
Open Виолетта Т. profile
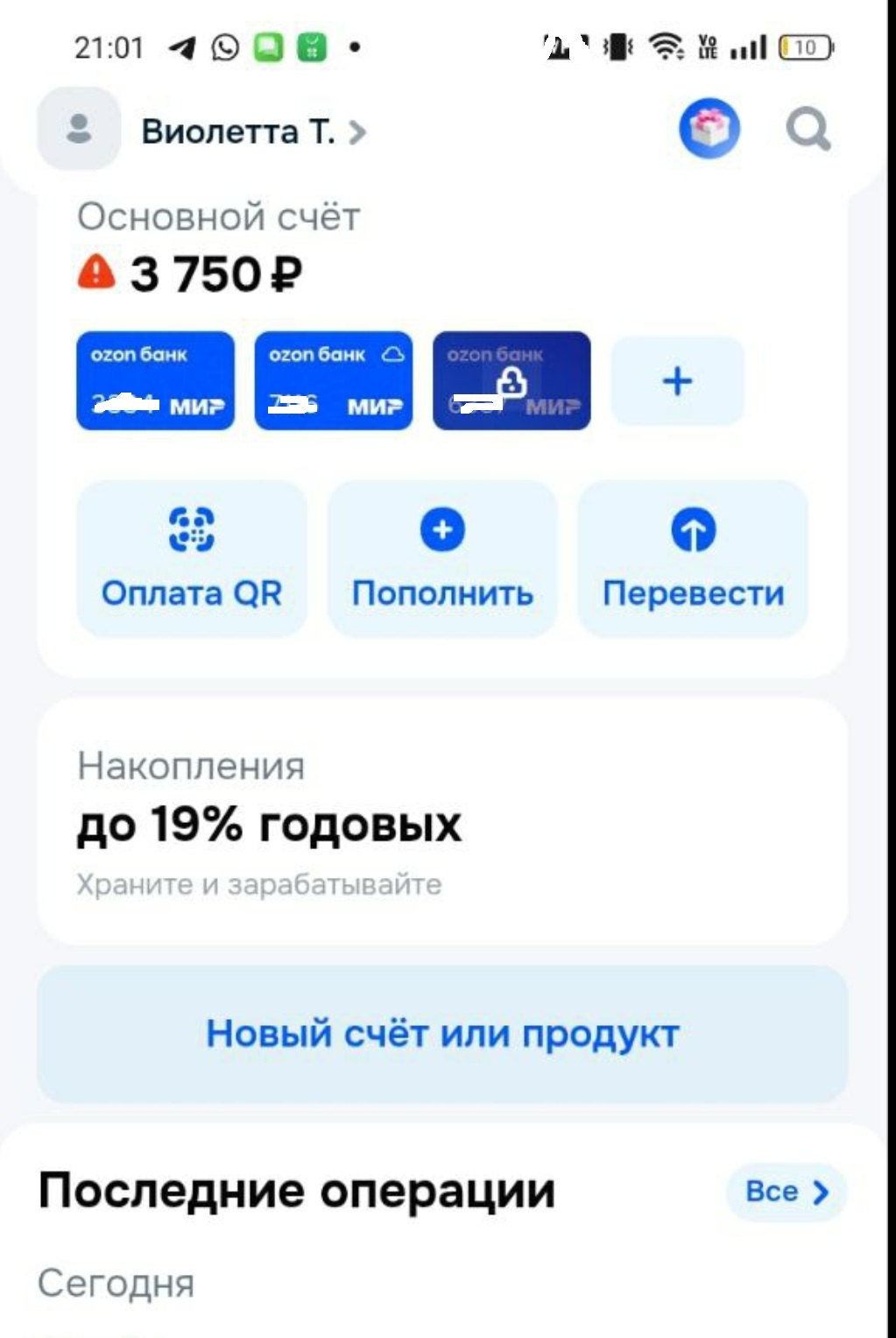[x=238, y=131]
